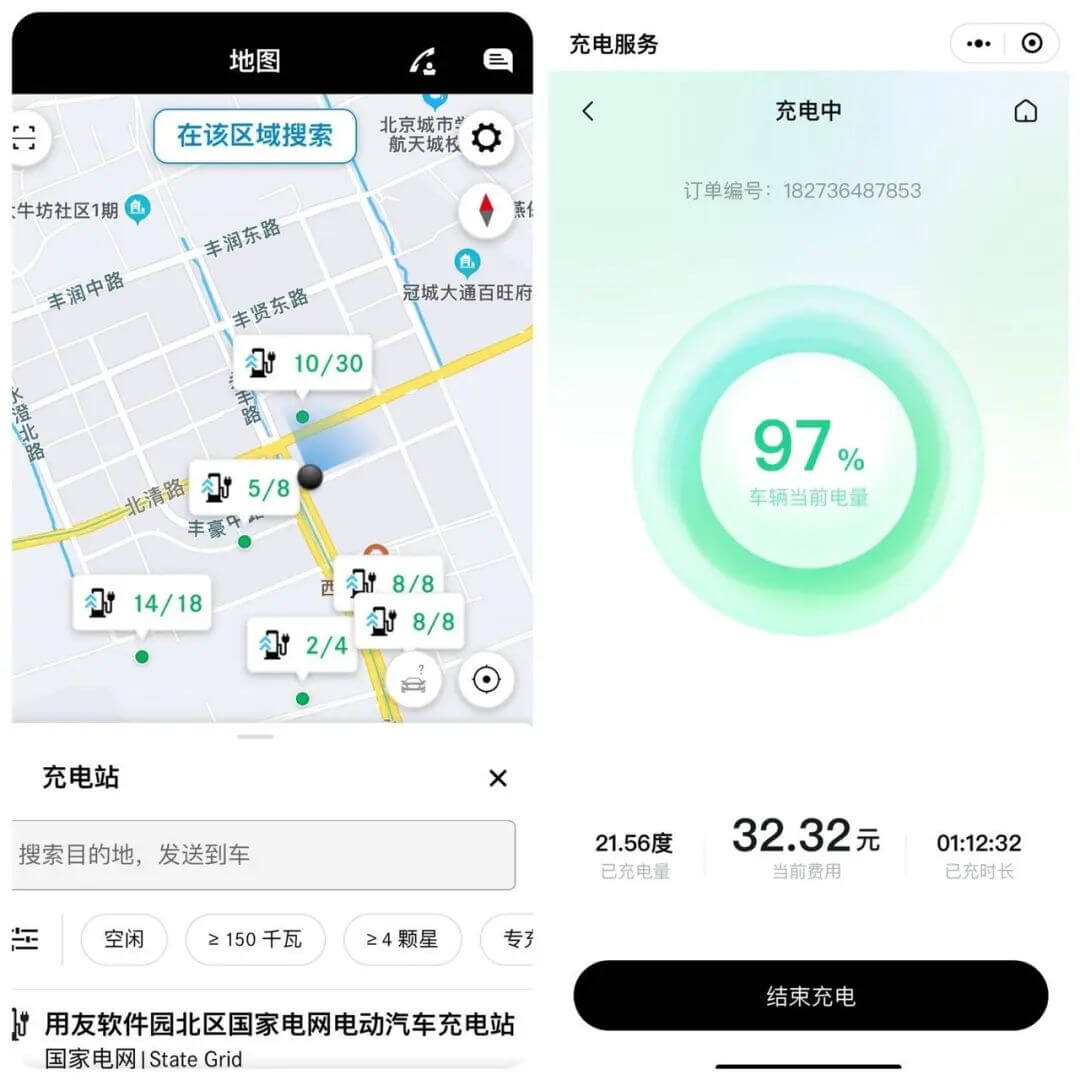Recenter map with the locate button

pos(486,680)
